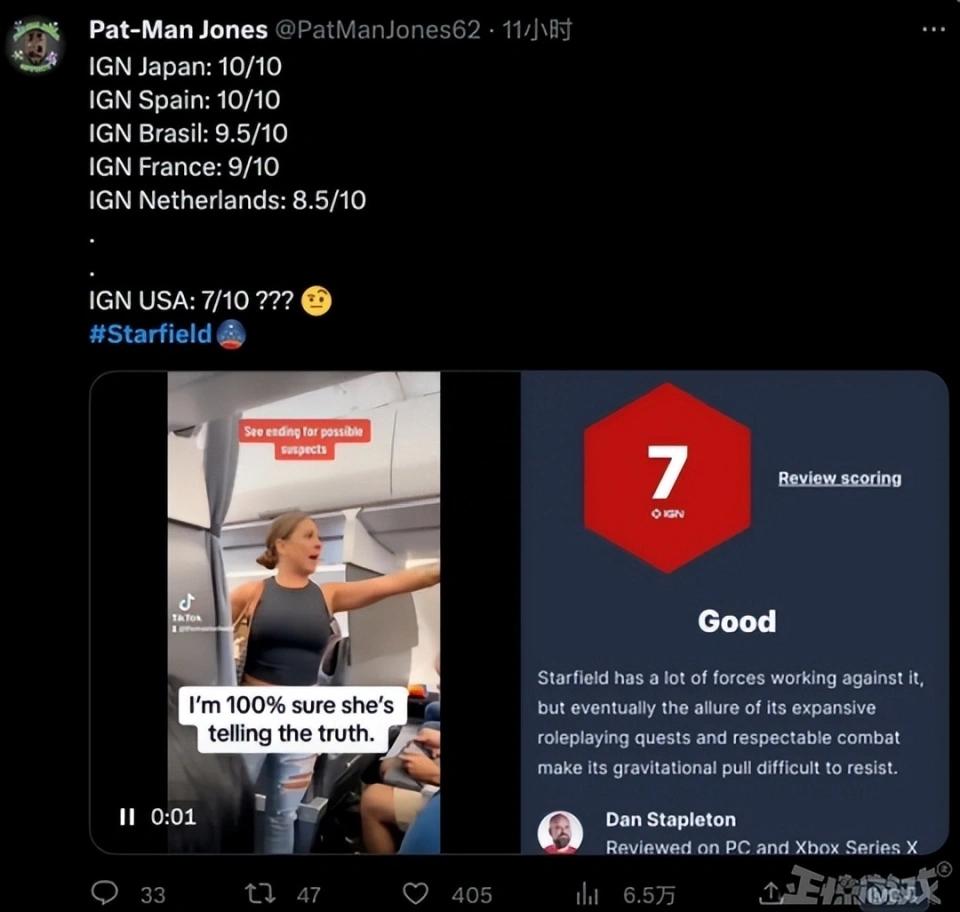Reply to this tweet

pos(105,893)
